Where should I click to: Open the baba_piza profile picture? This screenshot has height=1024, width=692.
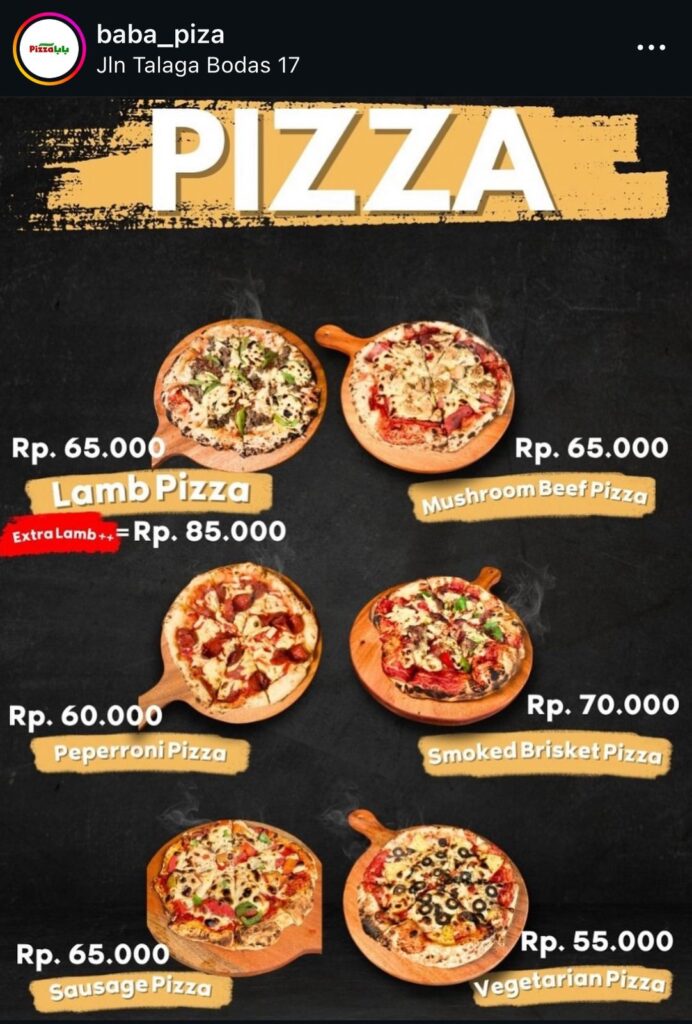[x=49, y=49]
